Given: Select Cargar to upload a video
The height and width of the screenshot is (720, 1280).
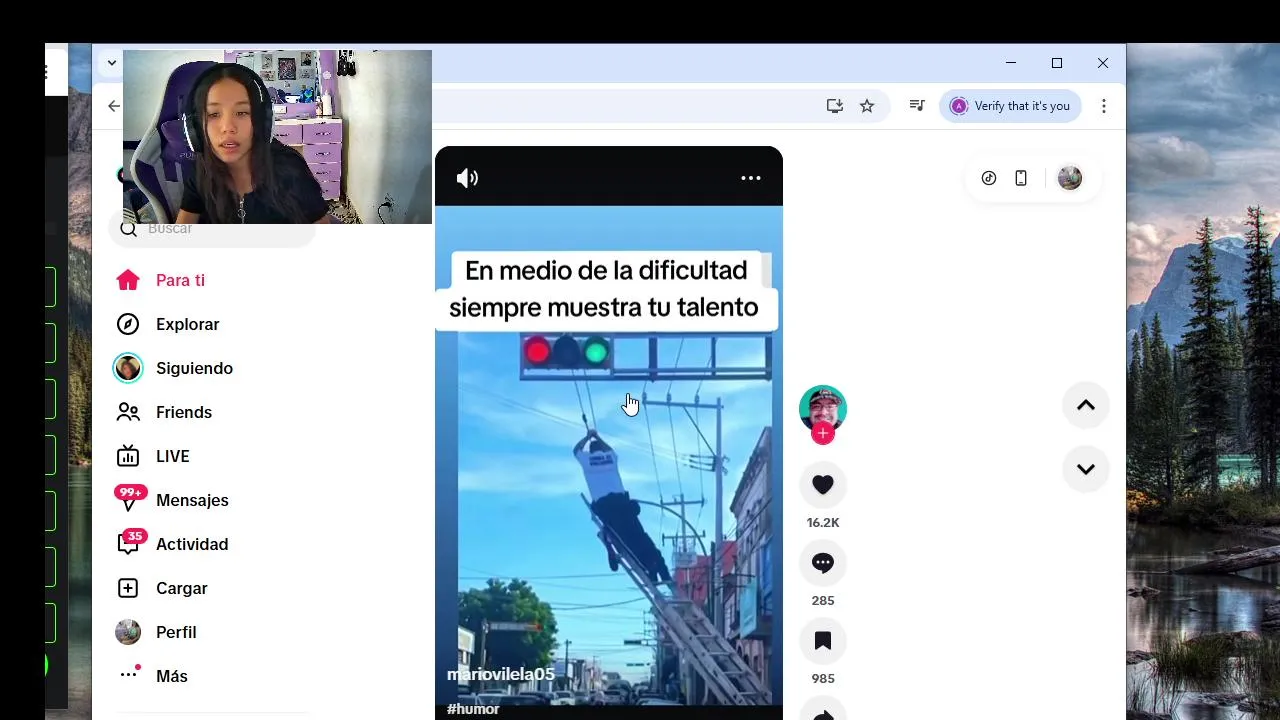Looking at the screenshot, I should pos(181,588).
